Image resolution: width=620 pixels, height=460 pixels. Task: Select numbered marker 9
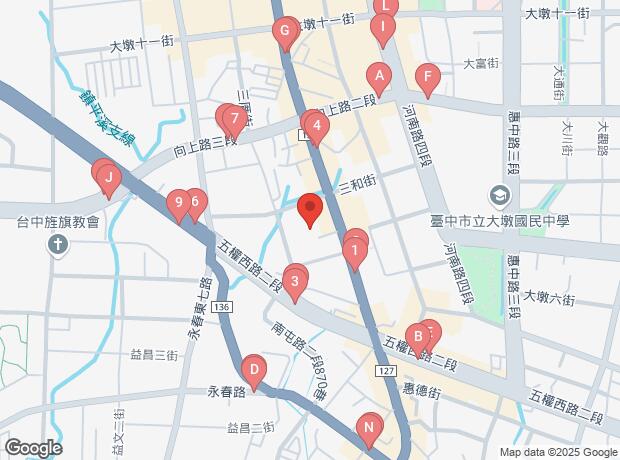178,204
